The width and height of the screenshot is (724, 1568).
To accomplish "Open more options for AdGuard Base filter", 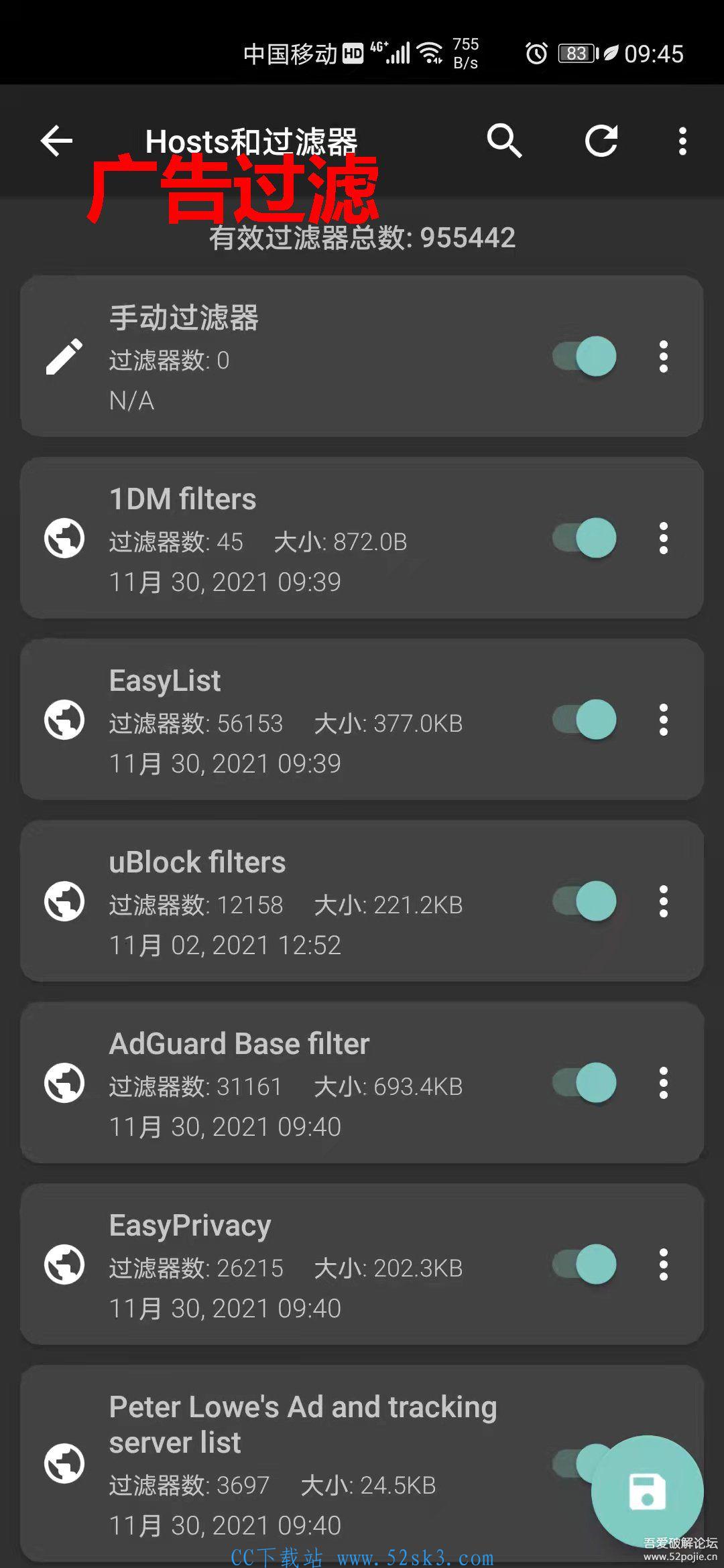I will point(664,1083).
